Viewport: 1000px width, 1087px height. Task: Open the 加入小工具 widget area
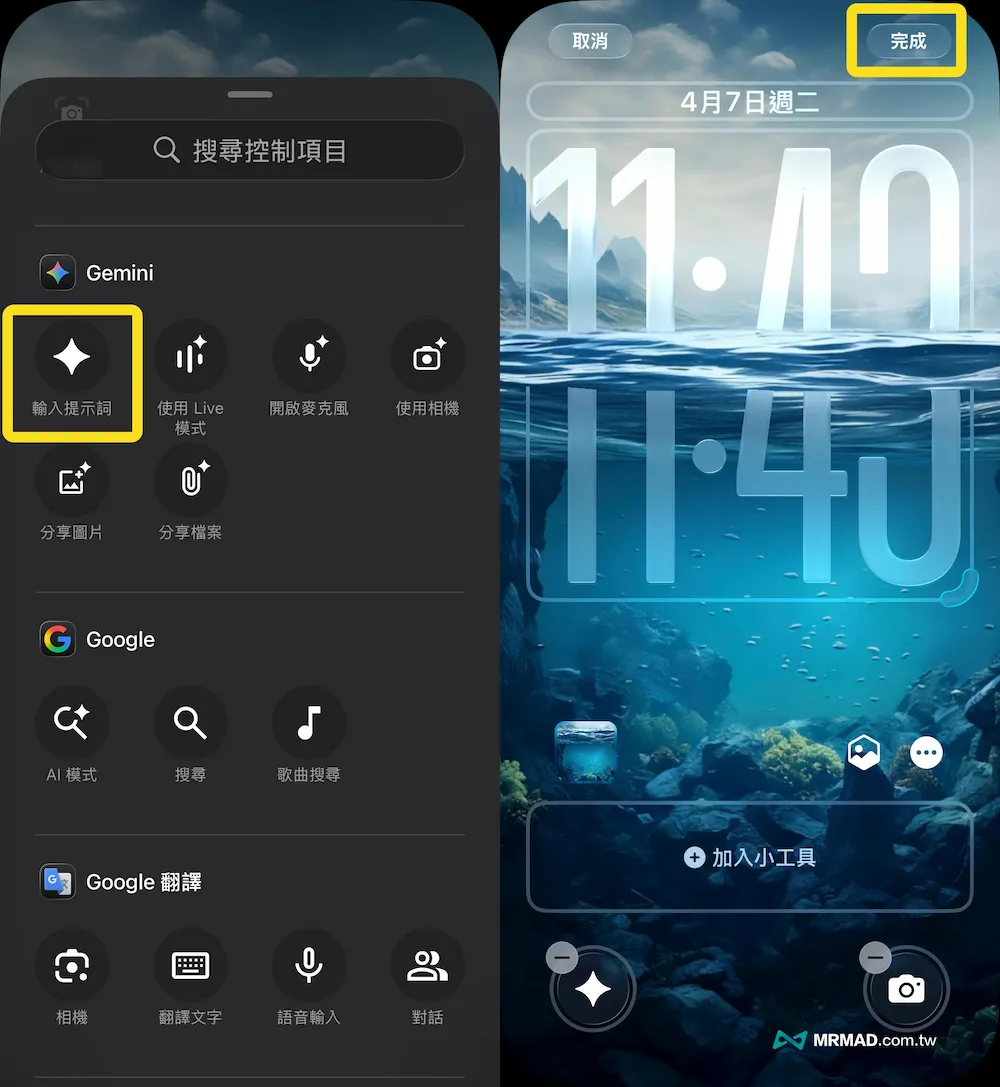point(750,858)
